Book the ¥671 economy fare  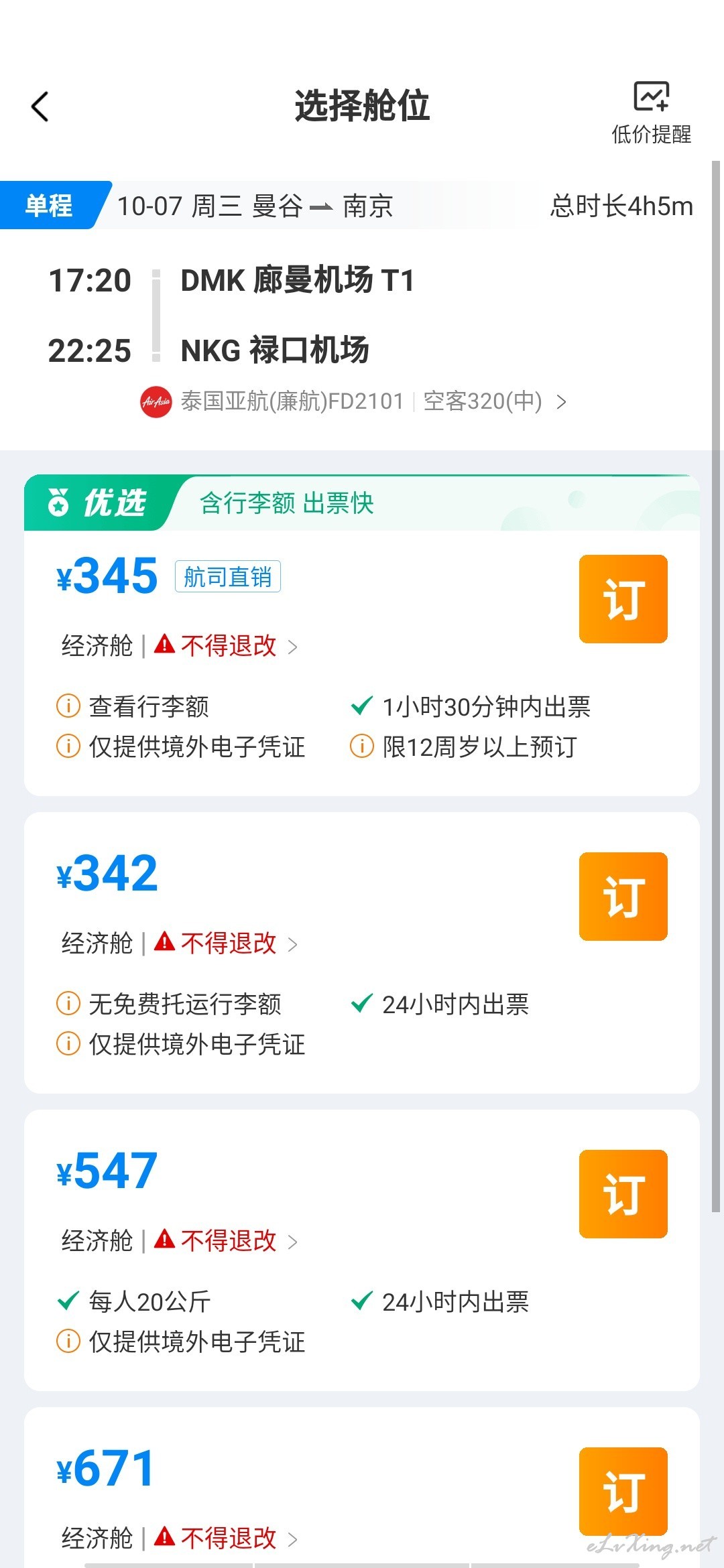pos(623,1492)
